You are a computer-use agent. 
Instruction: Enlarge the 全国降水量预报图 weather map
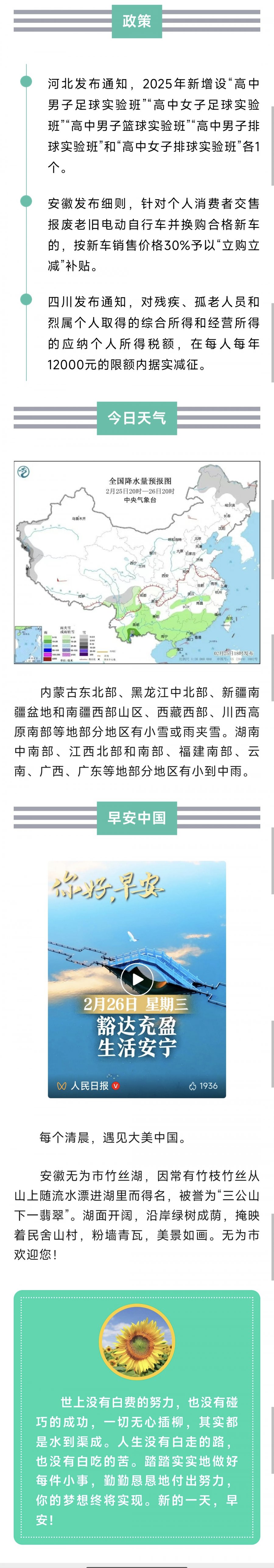click(x=137, y=562)
